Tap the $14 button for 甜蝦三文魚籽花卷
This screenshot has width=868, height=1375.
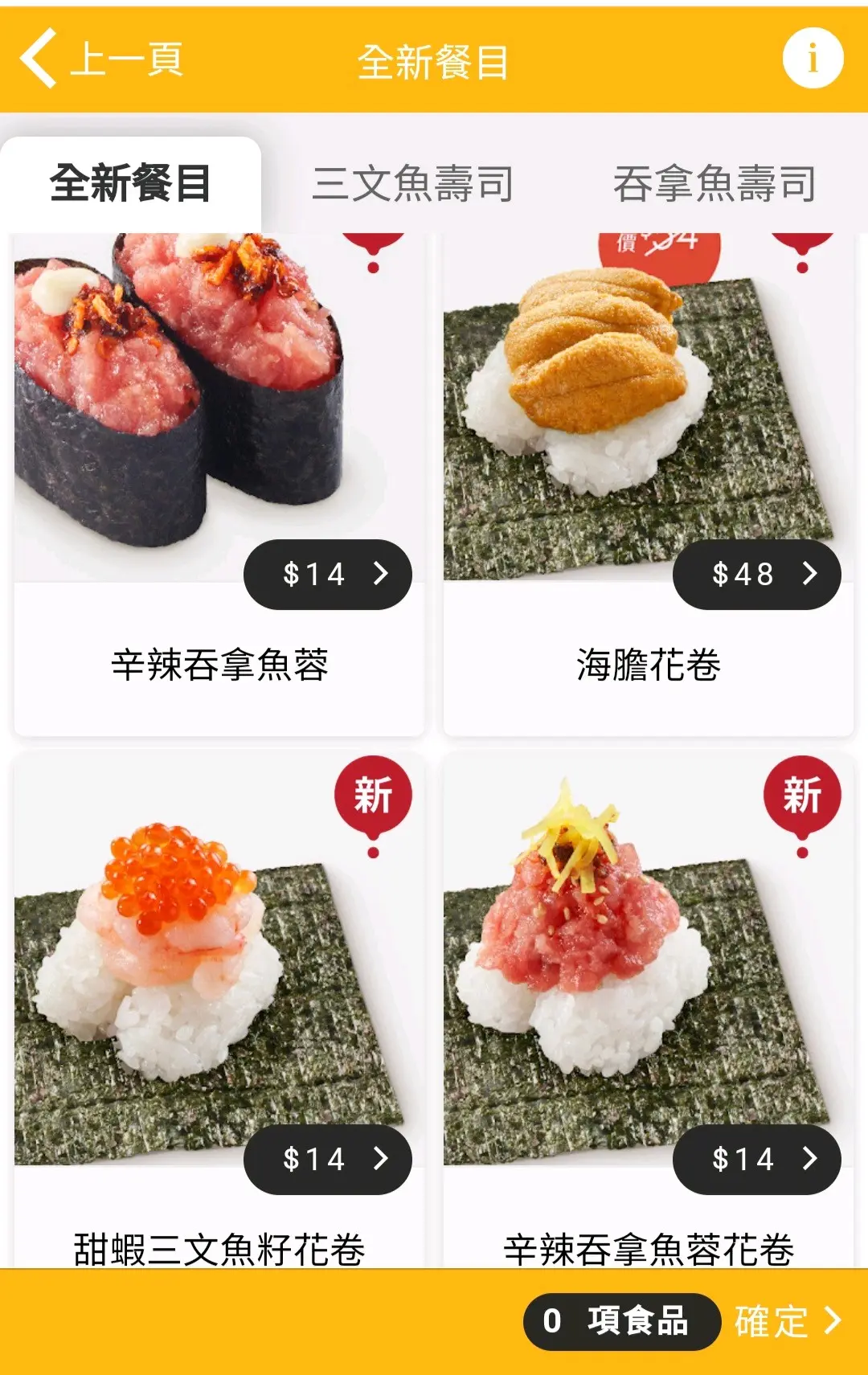pos(328,1159)
